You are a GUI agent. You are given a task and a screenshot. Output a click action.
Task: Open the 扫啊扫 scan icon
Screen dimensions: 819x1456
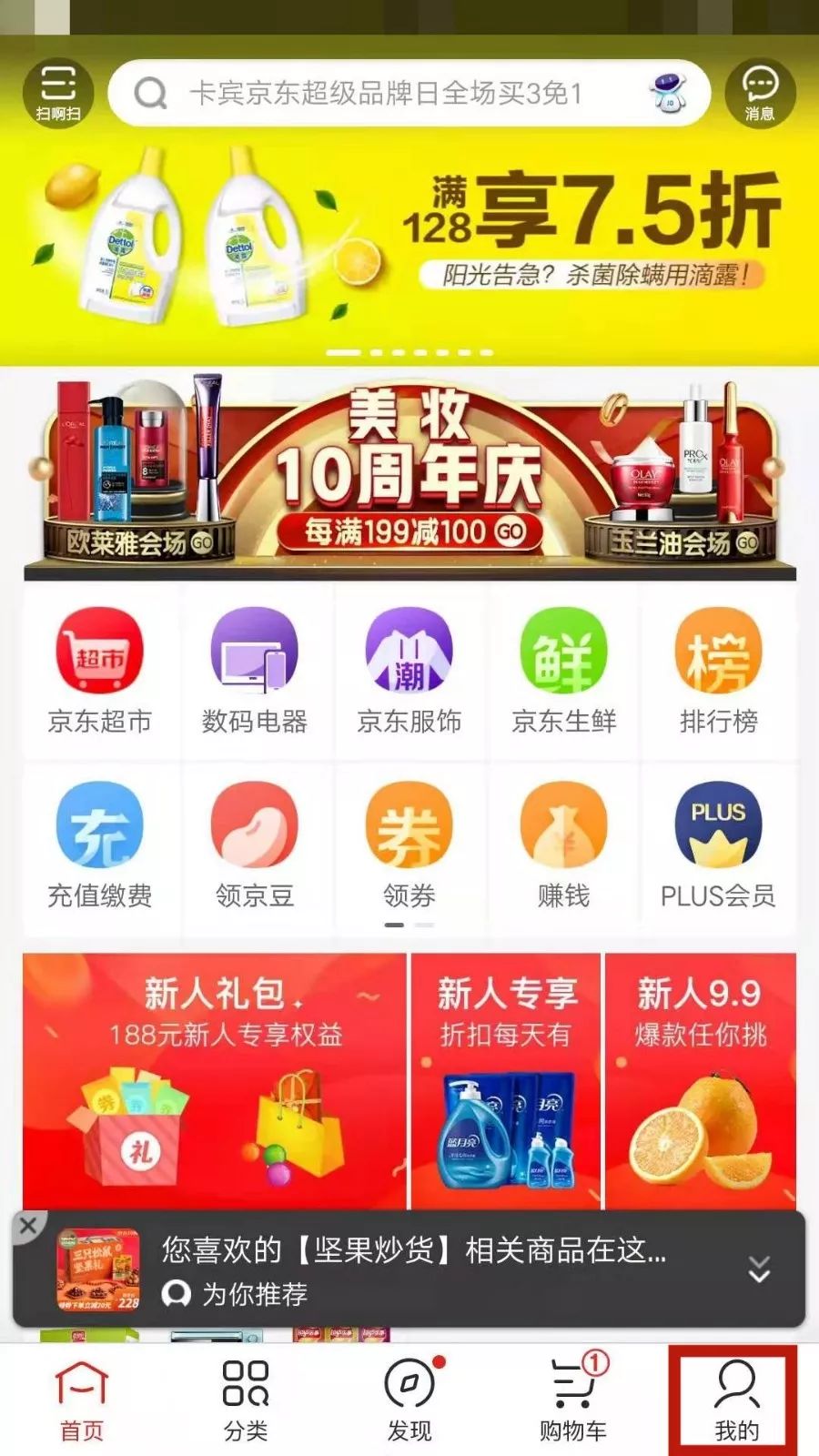click(57, 93)
